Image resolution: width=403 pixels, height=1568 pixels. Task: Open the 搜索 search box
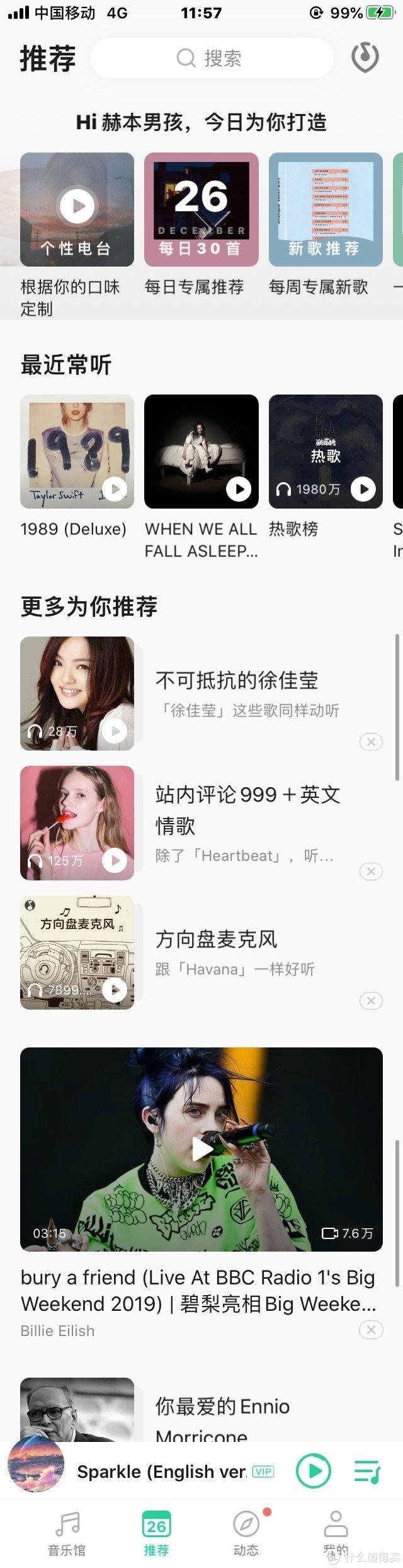[212, 58]
